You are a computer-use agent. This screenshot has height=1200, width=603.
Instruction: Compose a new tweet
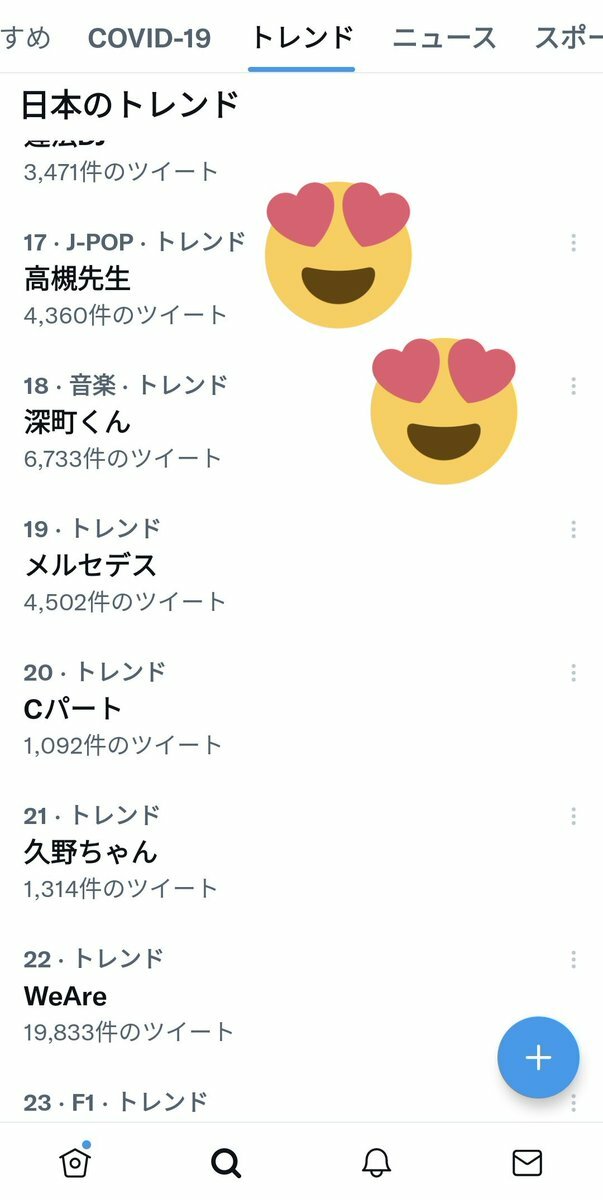pyautogui.click(x=538, y=1058)
